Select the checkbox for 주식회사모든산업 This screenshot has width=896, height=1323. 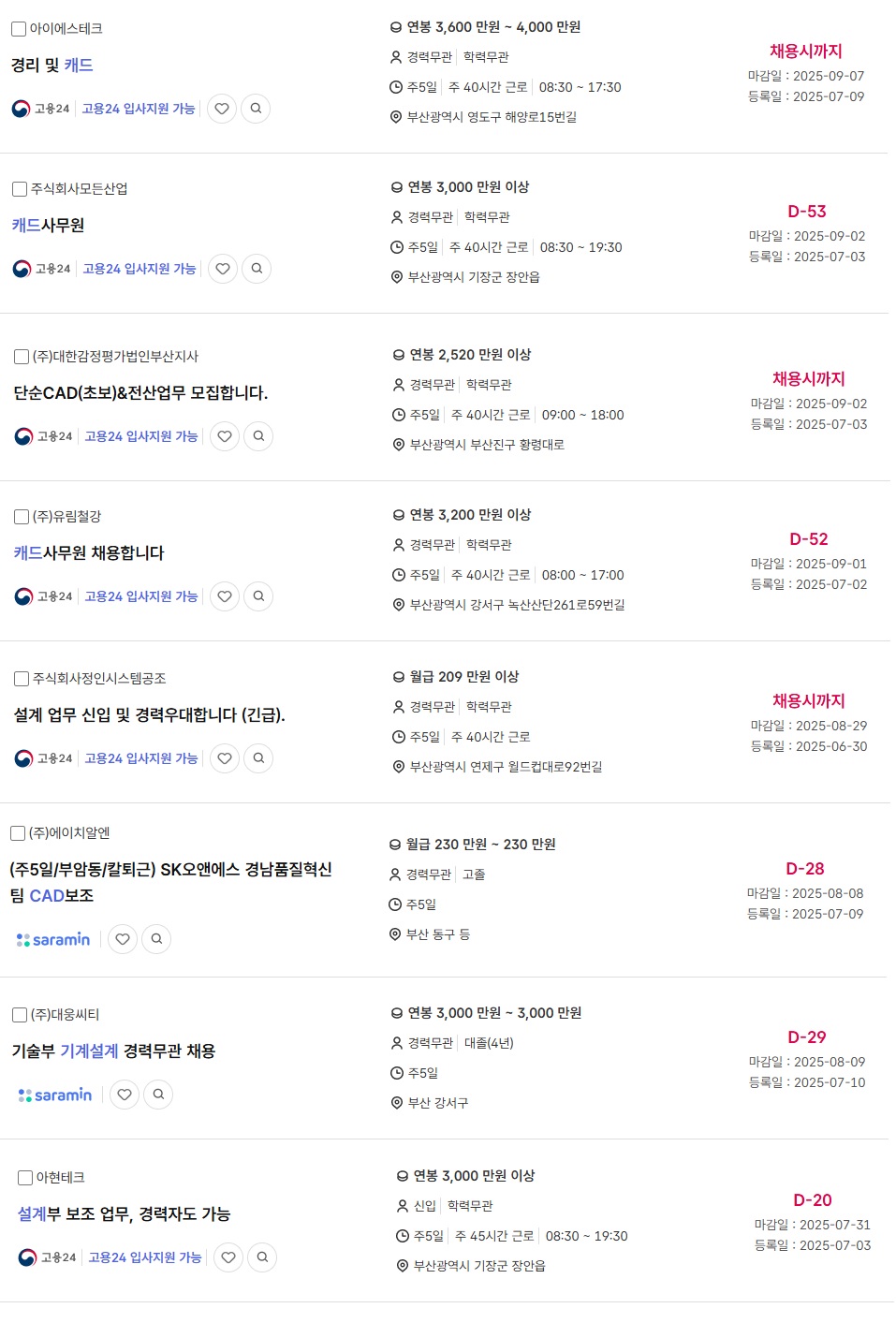click(x=20, y=189)
